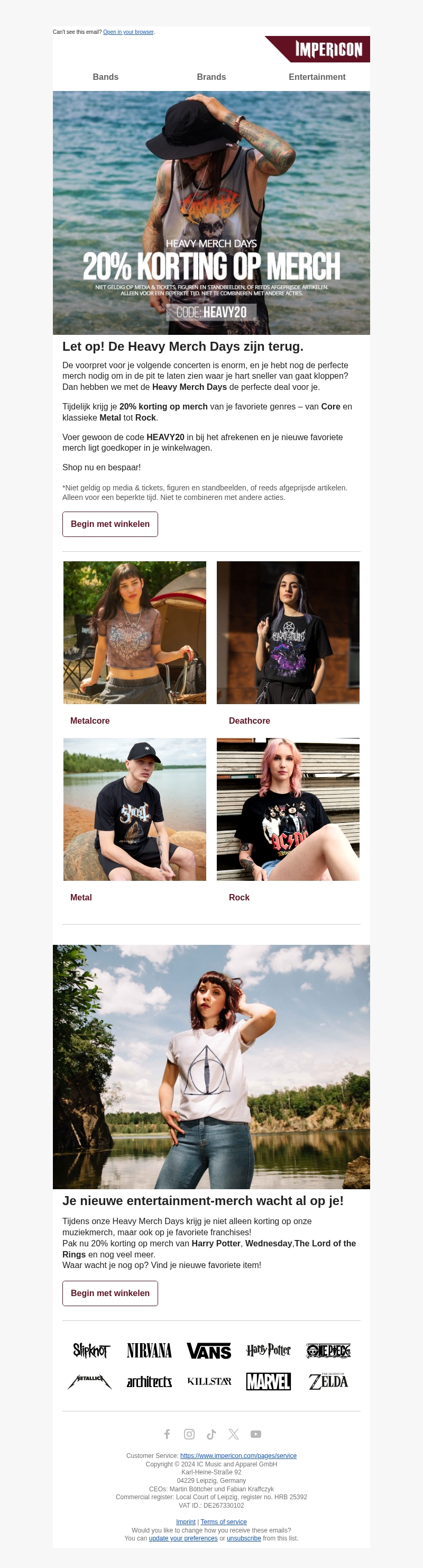The width and height of the screenshot is (423, 1568).
Task: Tap the first Begin met winkelen button
Action: tap(110, 524)
